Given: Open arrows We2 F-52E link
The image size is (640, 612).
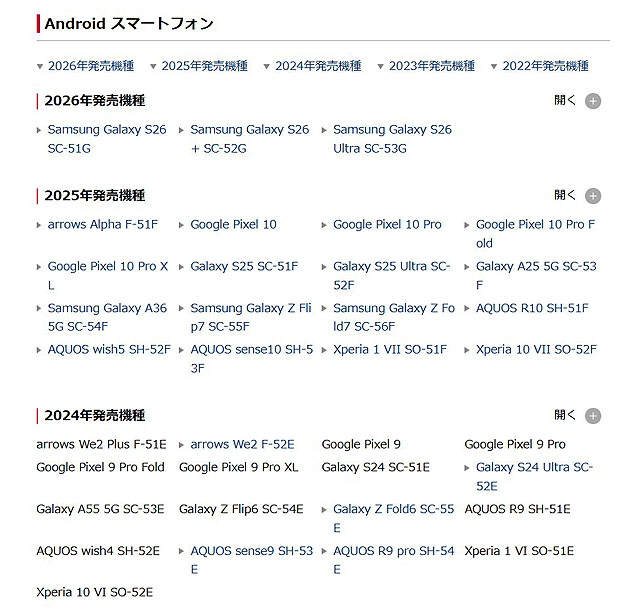Looking at the screenshot, I should tap(242, 444).
